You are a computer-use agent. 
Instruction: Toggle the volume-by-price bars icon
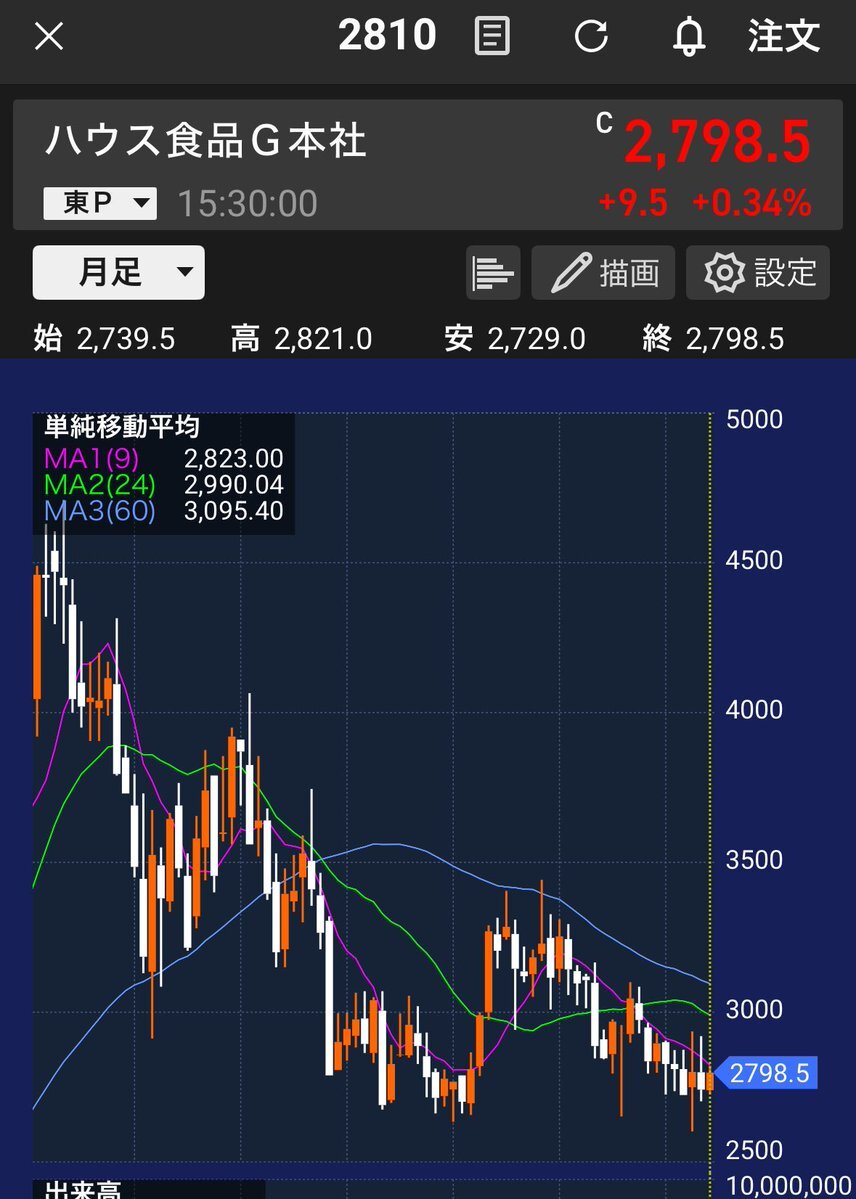pos(493,272)
